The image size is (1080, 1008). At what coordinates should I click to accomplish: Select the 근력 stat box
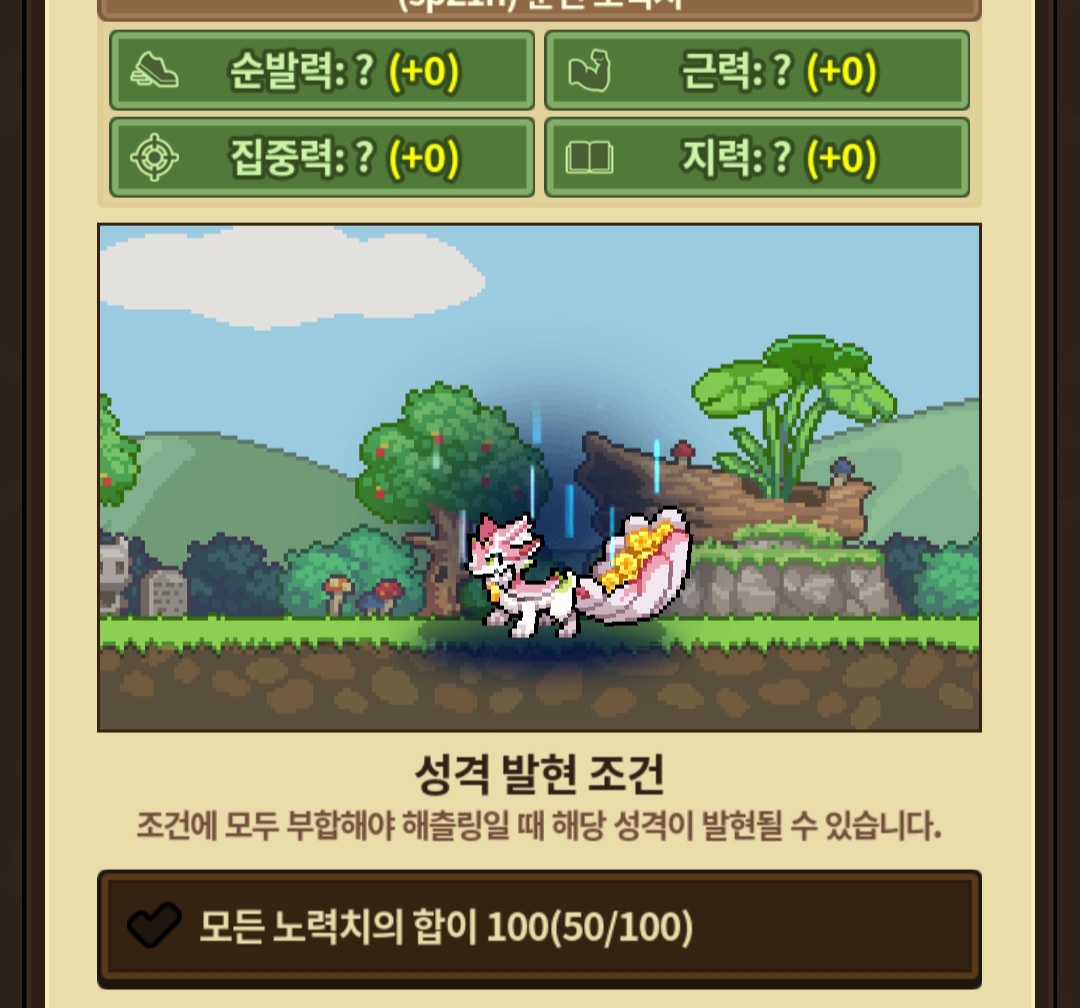[757, 70]
